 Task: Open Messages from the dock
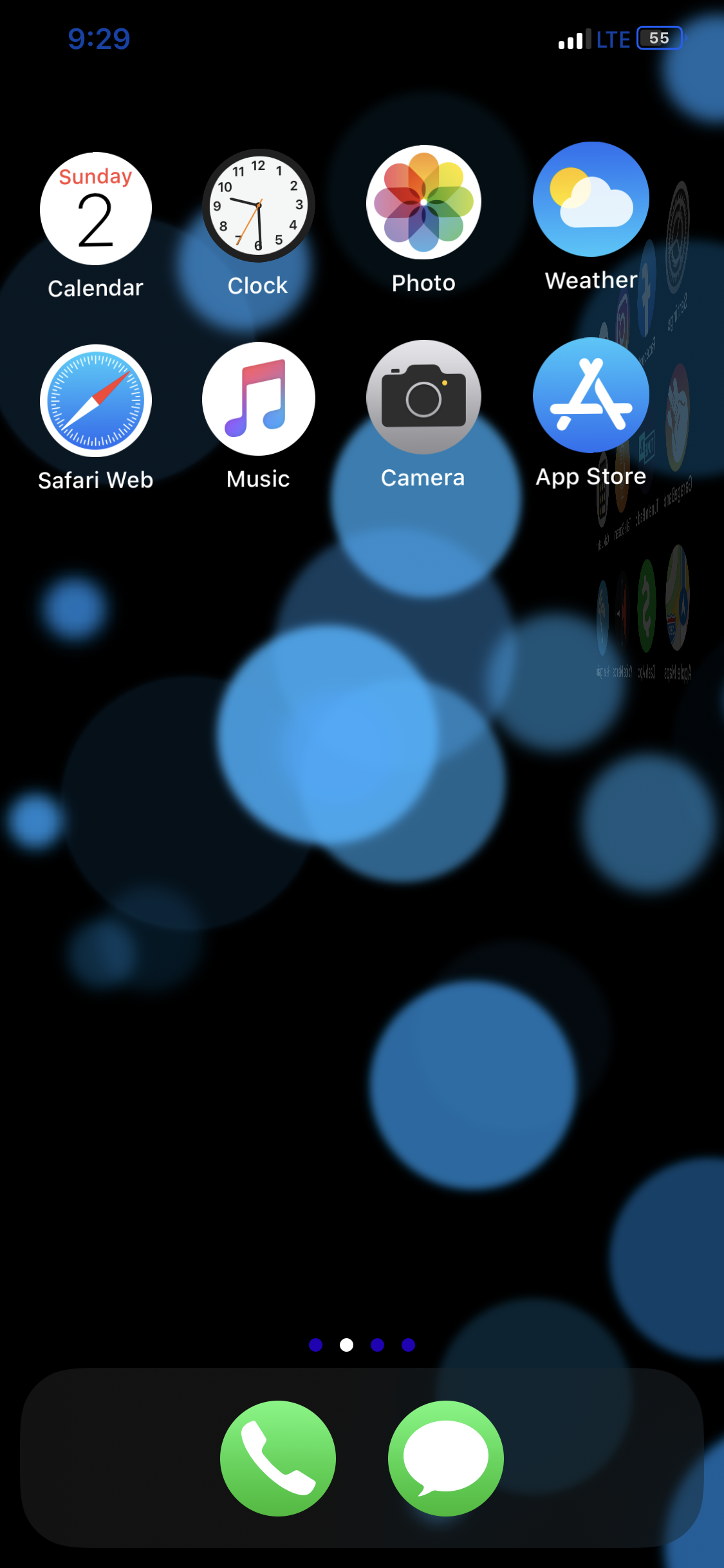click(445, 1458)
